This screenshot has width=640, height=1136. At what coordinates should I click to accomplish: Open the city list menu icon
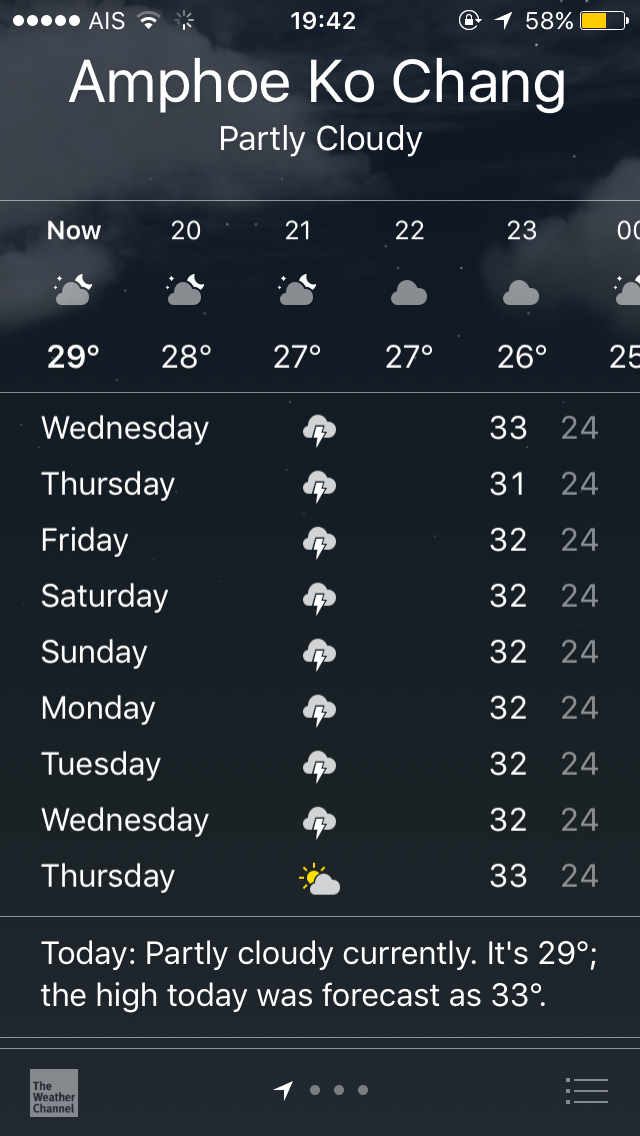586,1090
